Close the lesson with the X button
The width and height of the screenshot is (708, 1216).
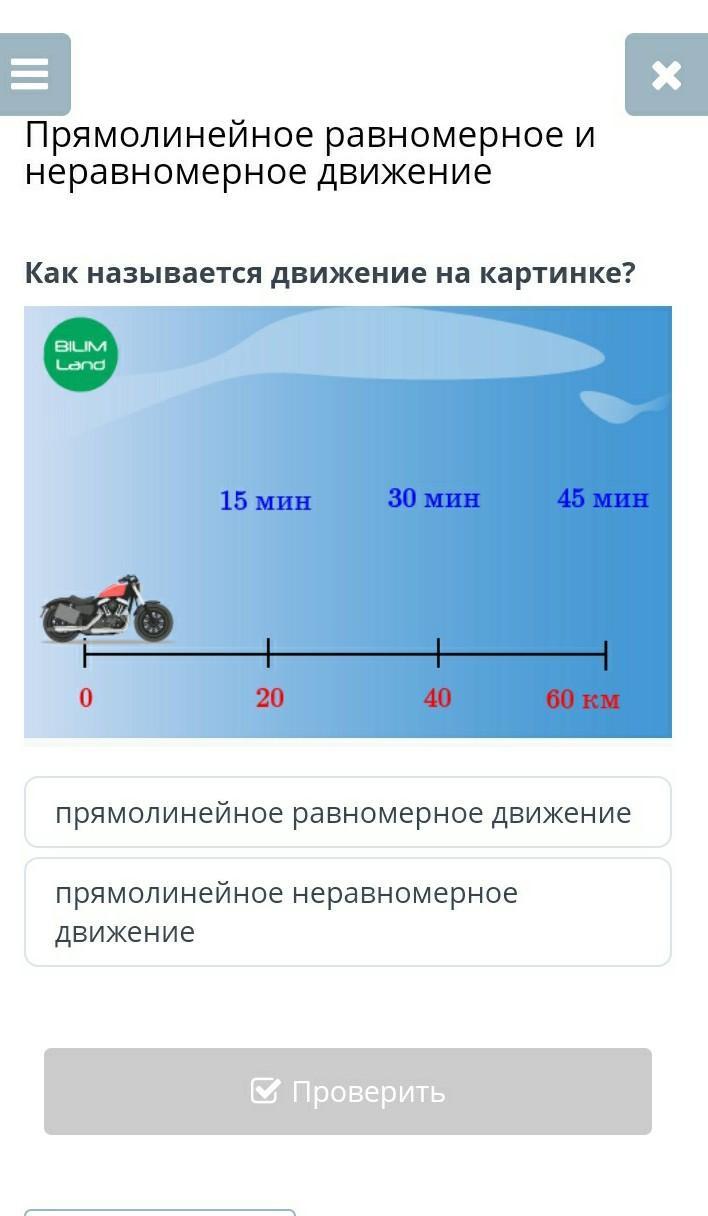point(666,75)
